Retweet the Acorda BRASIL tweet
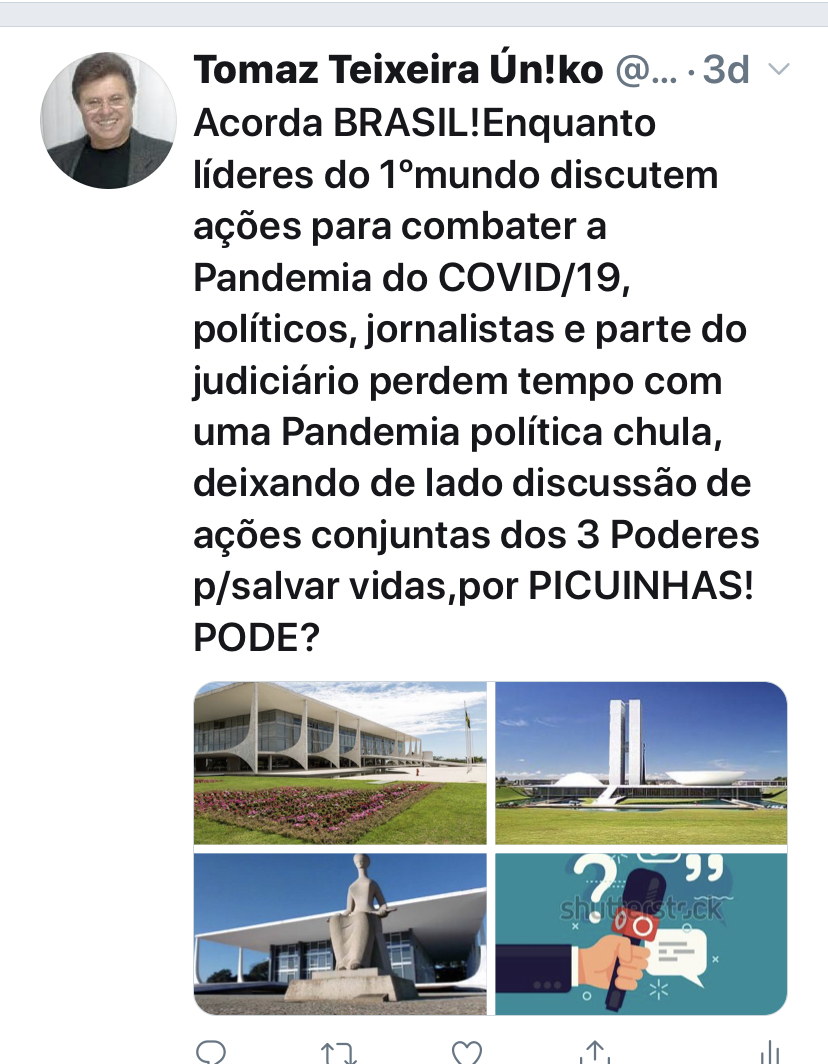This screenshot has width=828, height=1064. 338,1052
